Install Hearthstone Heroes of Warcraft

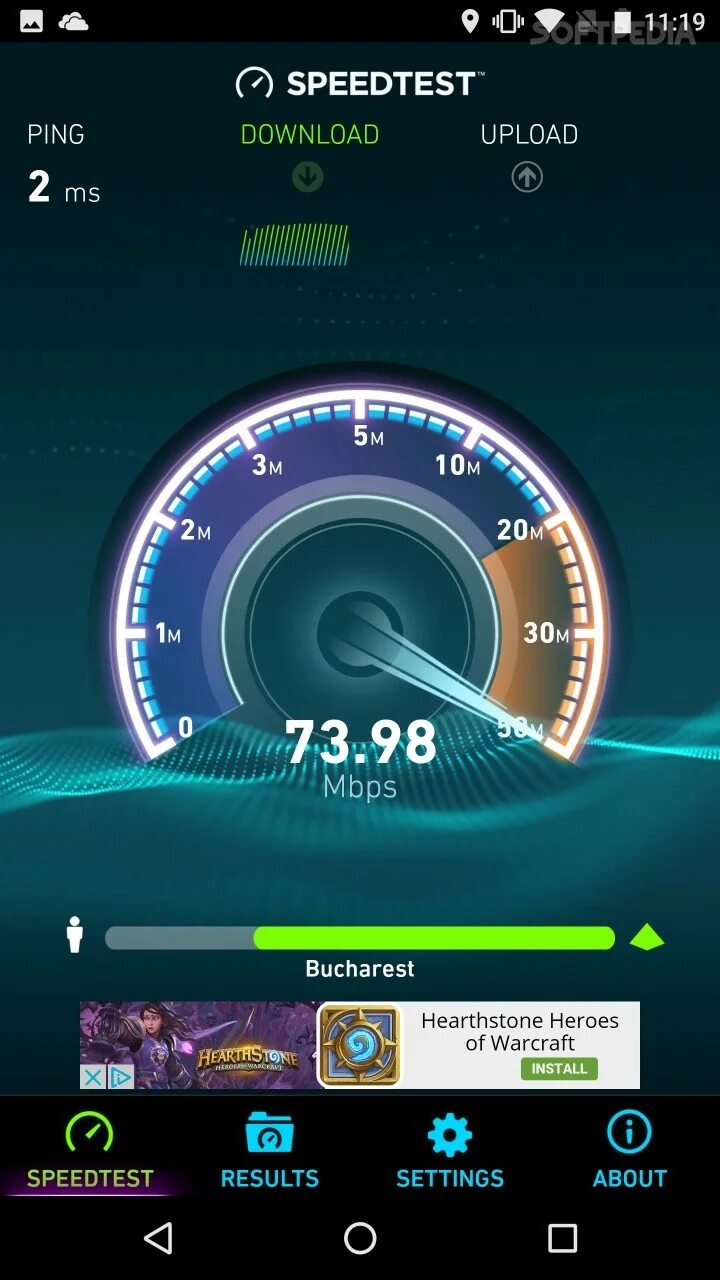(559, 1068)
